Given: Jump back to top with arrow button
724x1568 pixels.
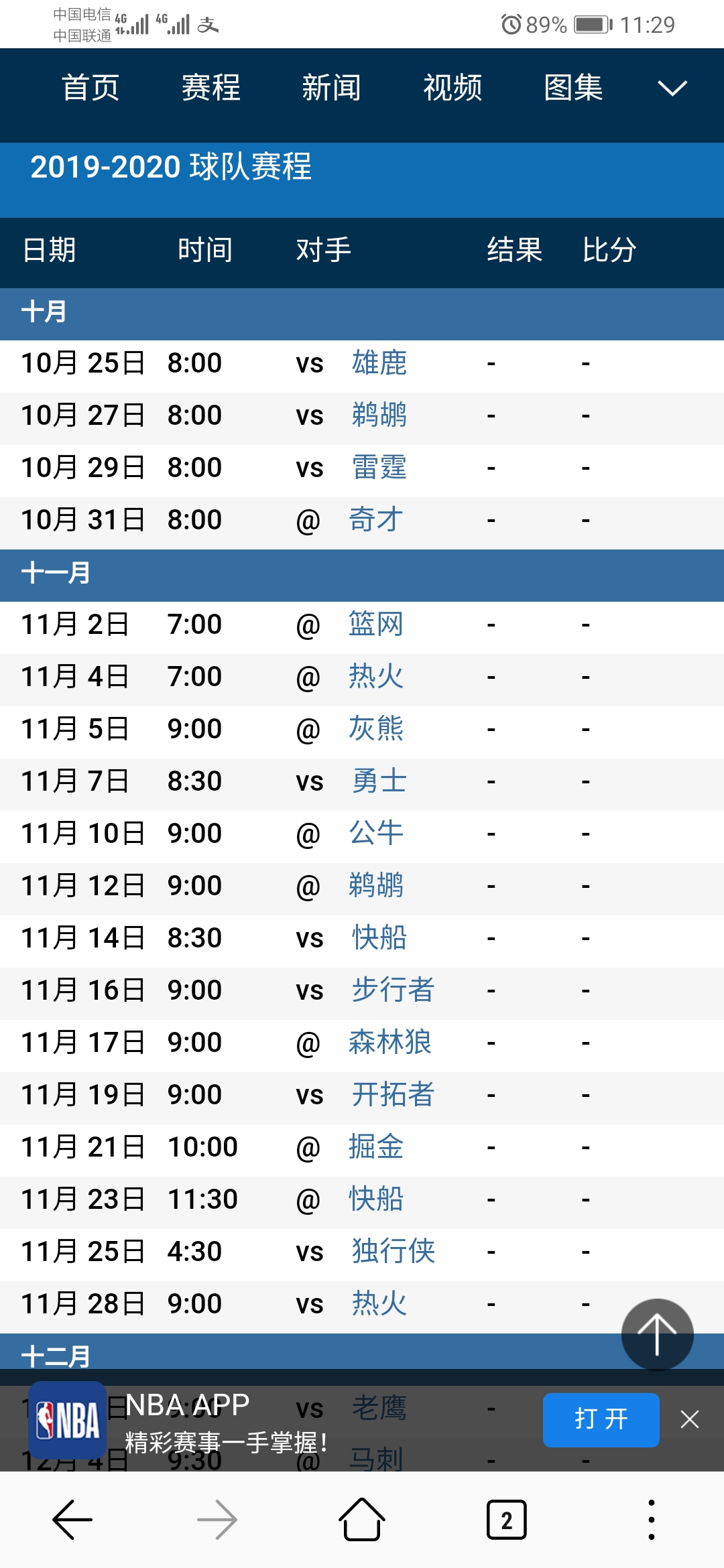Looking at the screenshot, I should [x=657, y=1334].
